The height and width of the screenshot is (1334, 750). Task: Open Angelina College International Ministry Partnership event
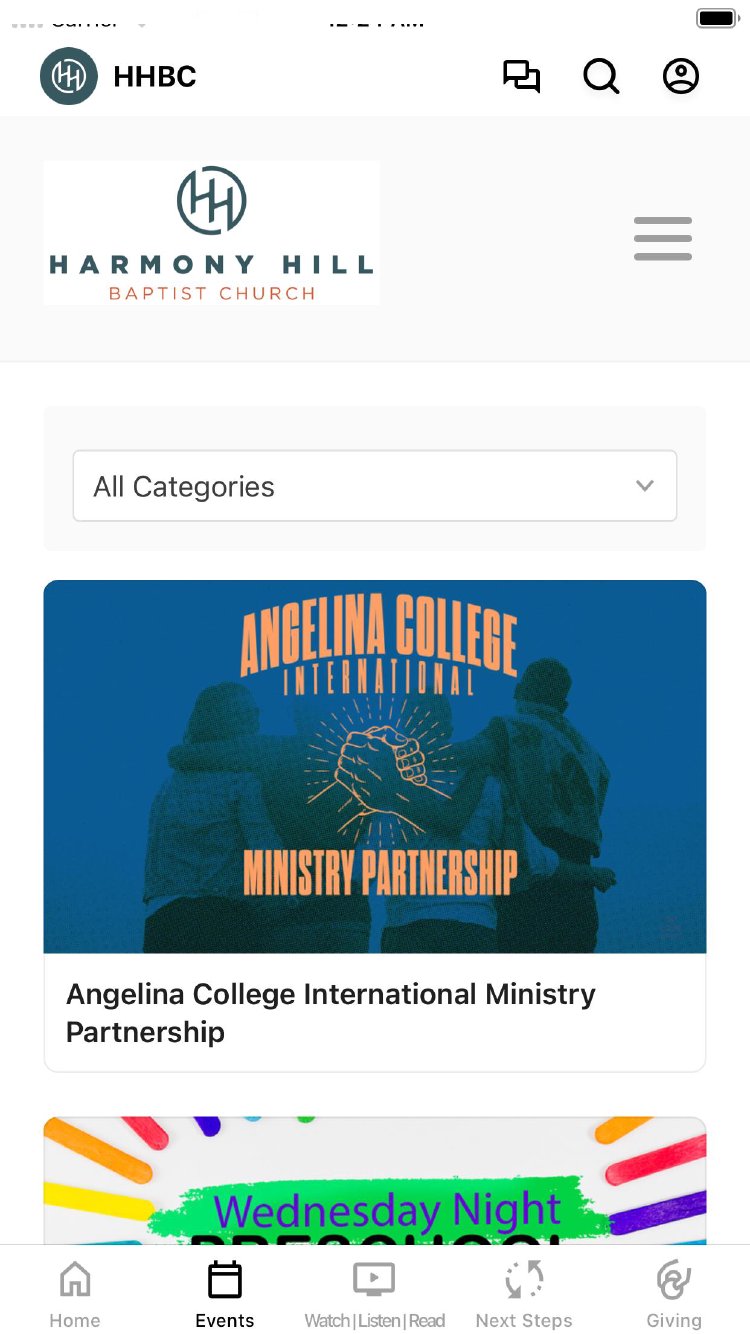pos(375,825)
